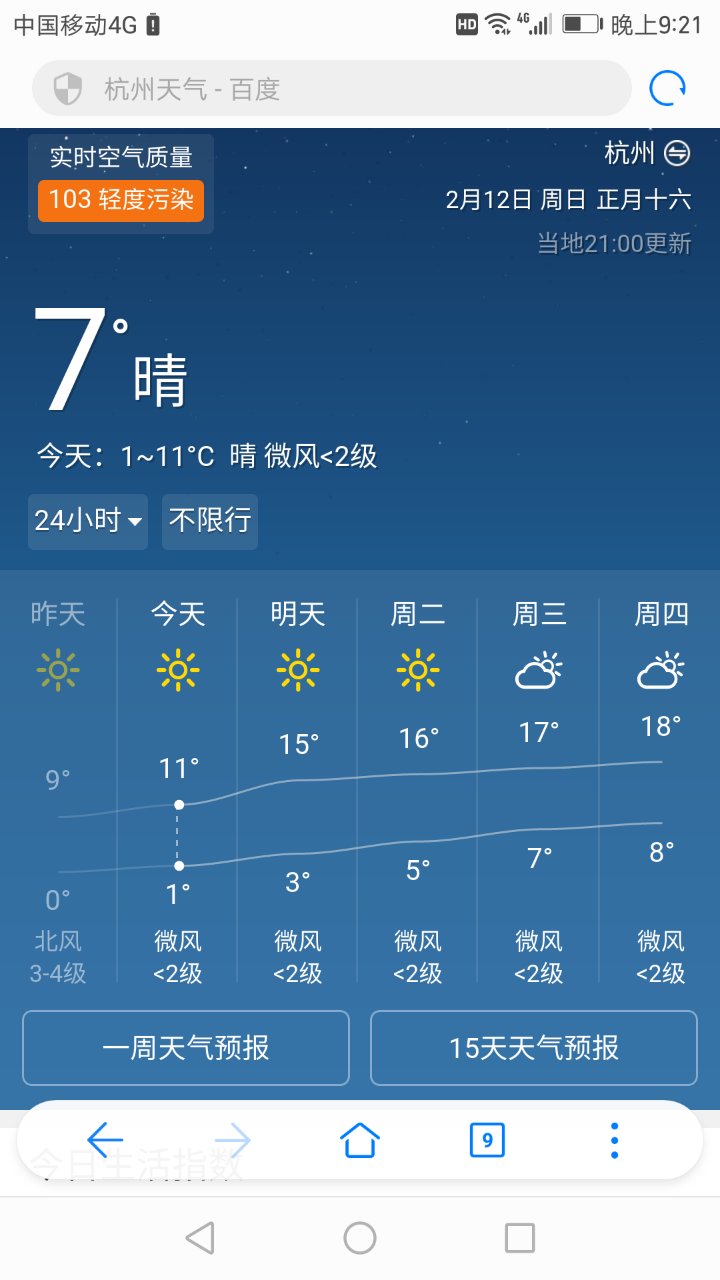Go back with the browser back arrow

(105, 1139)
